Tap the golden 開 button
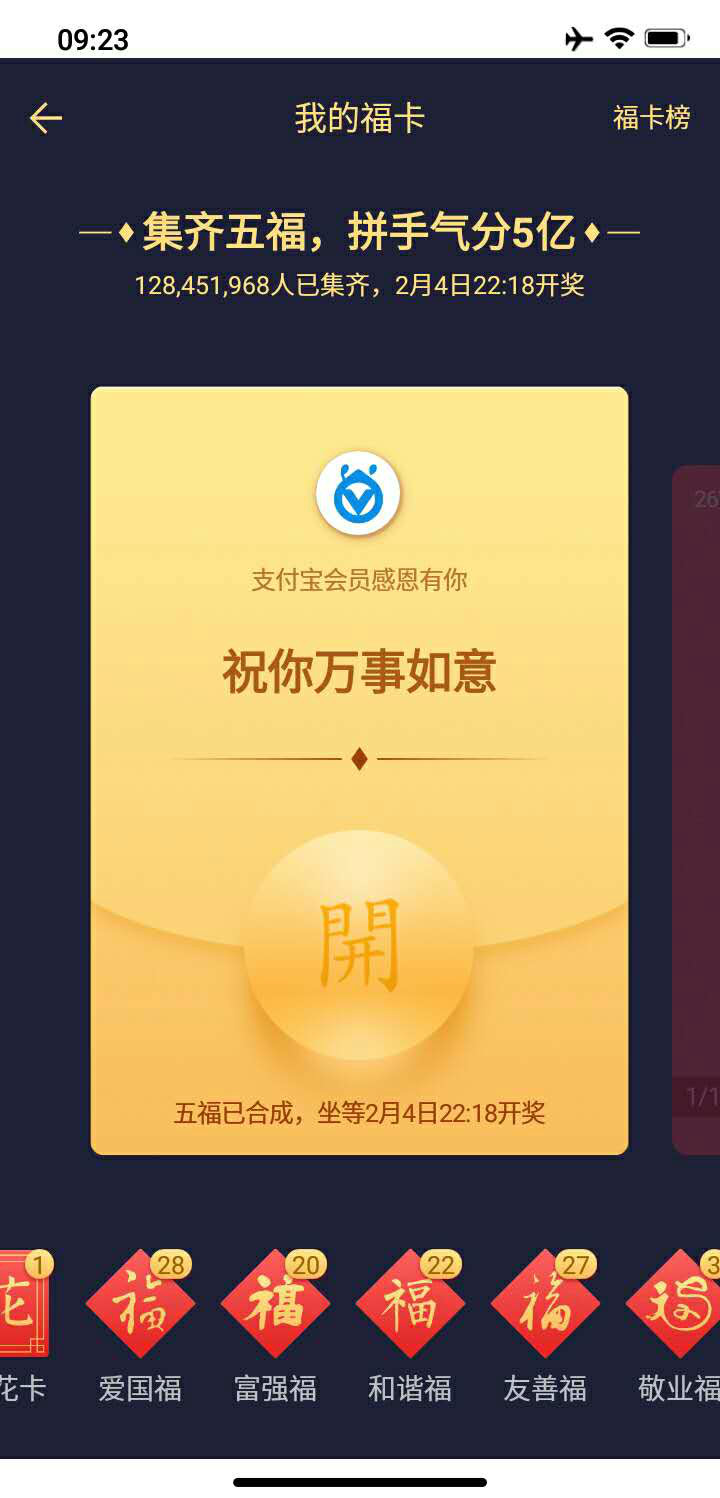Viewport: 720px width, 1498px height. 359,945
